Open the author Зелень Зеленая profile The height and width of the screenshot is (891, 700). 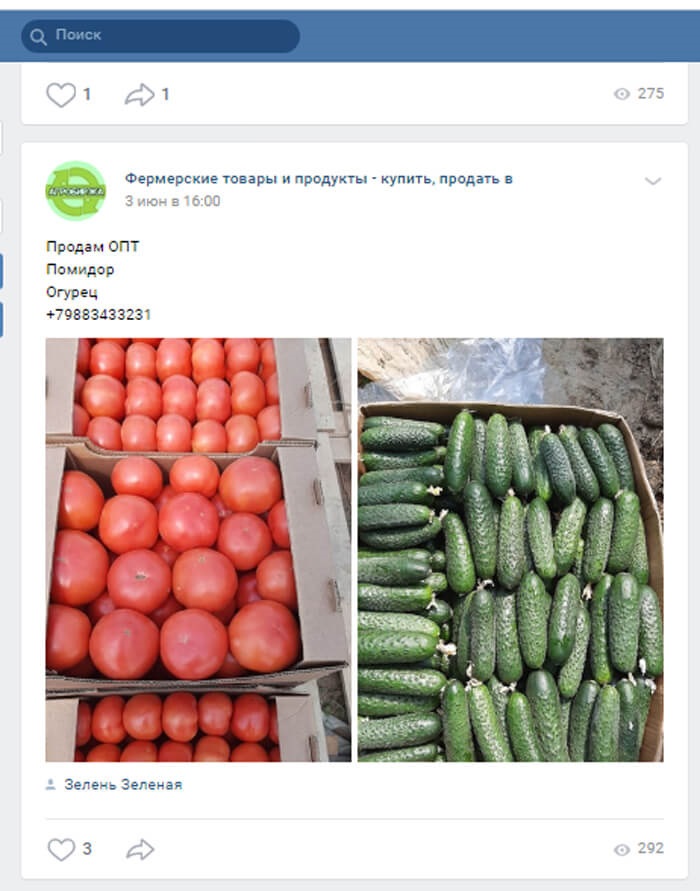(122, 785)
